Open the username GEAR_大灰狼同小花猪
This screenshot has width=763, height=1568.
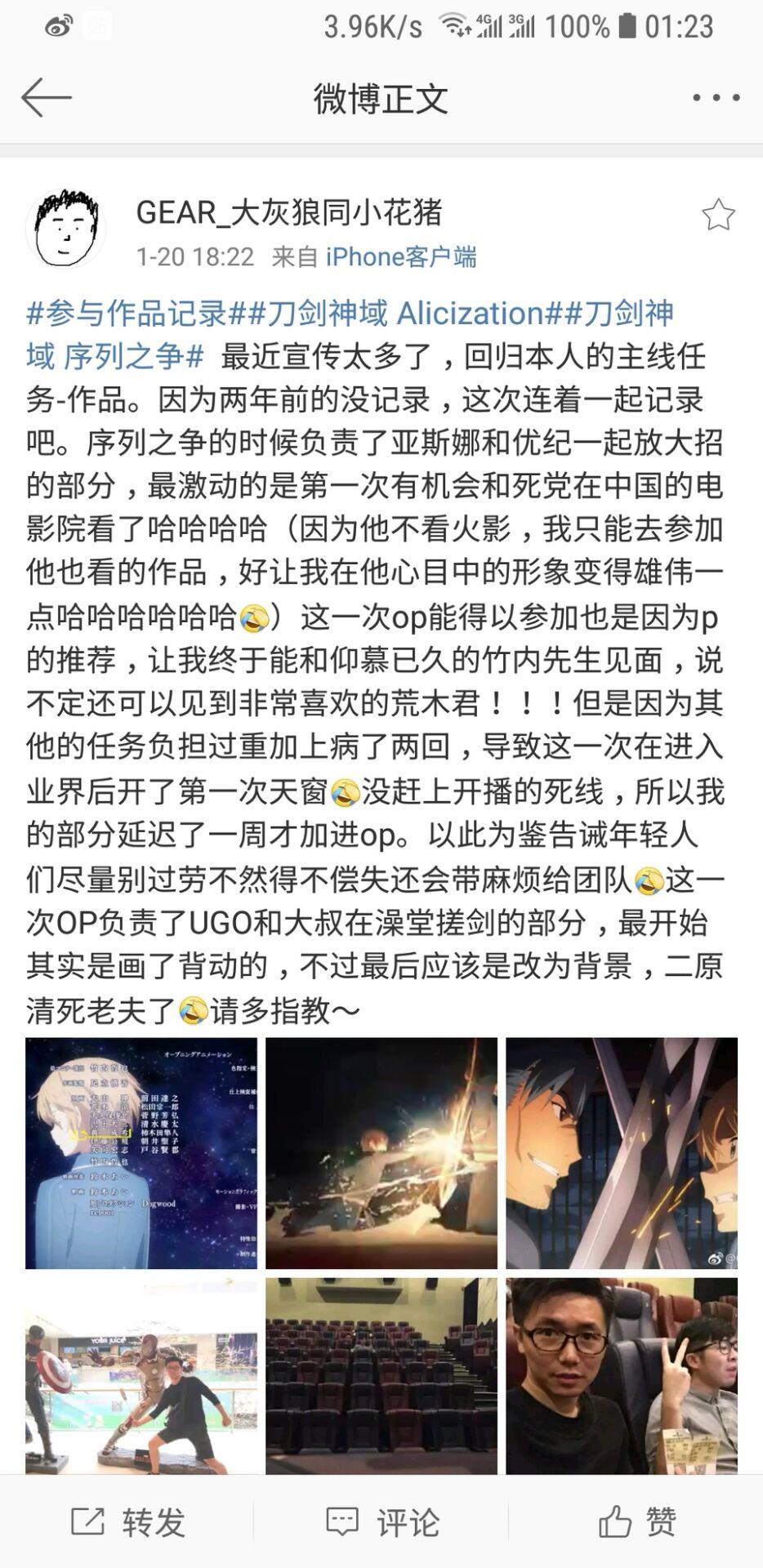point(288,212)
